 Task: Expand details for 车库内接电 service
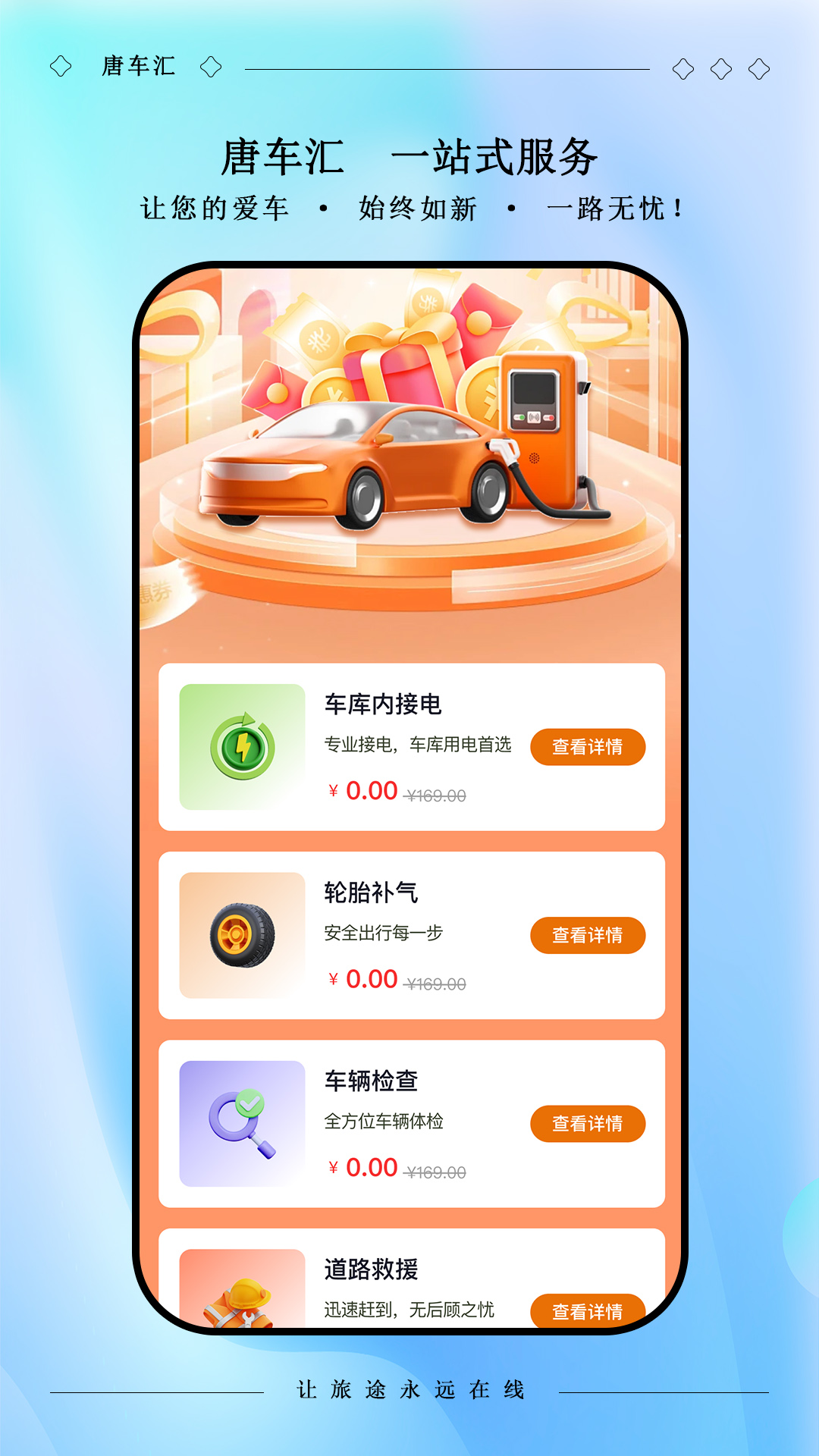tap(588, 747)
